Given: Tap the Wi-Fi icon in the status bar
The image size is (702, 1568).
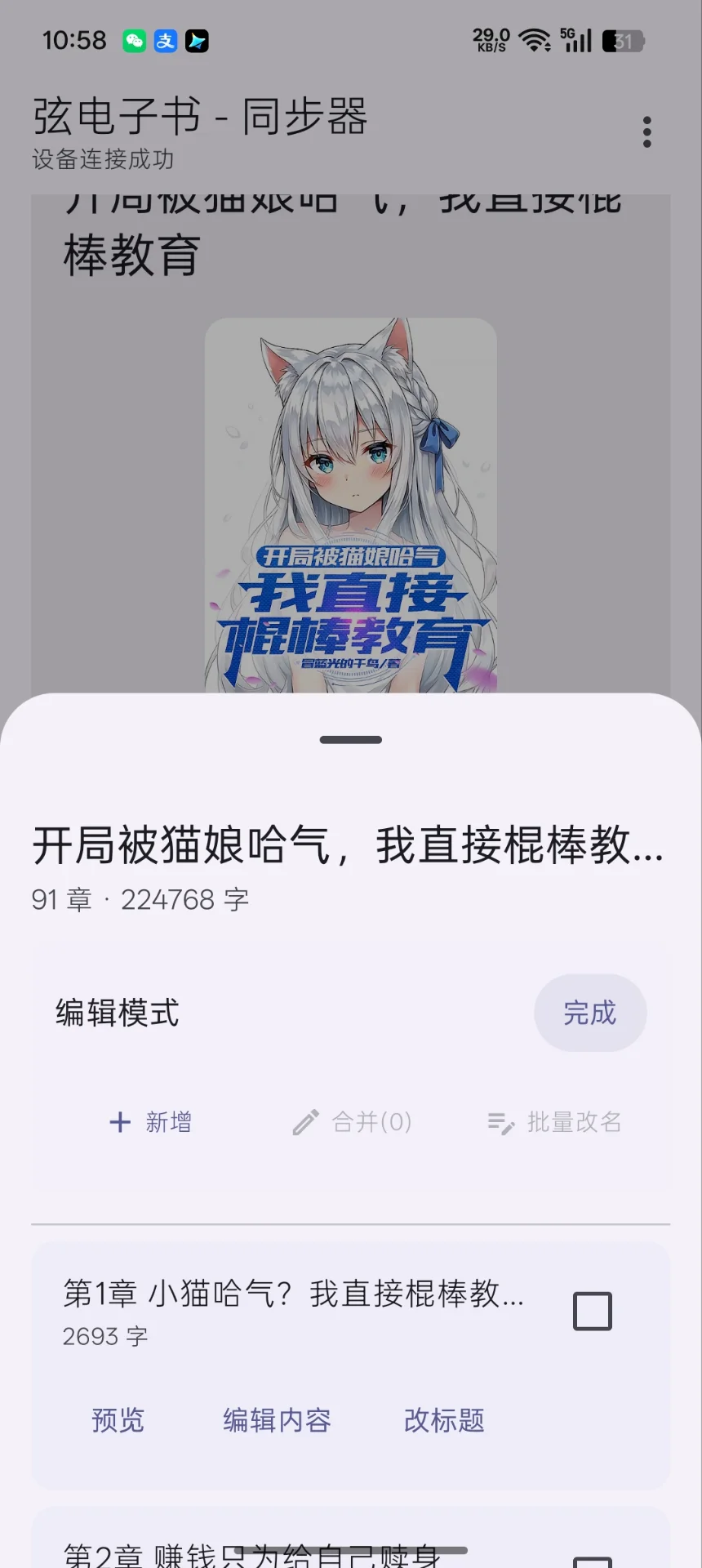Looking at the screenshot, I should [x=531, y=40].
